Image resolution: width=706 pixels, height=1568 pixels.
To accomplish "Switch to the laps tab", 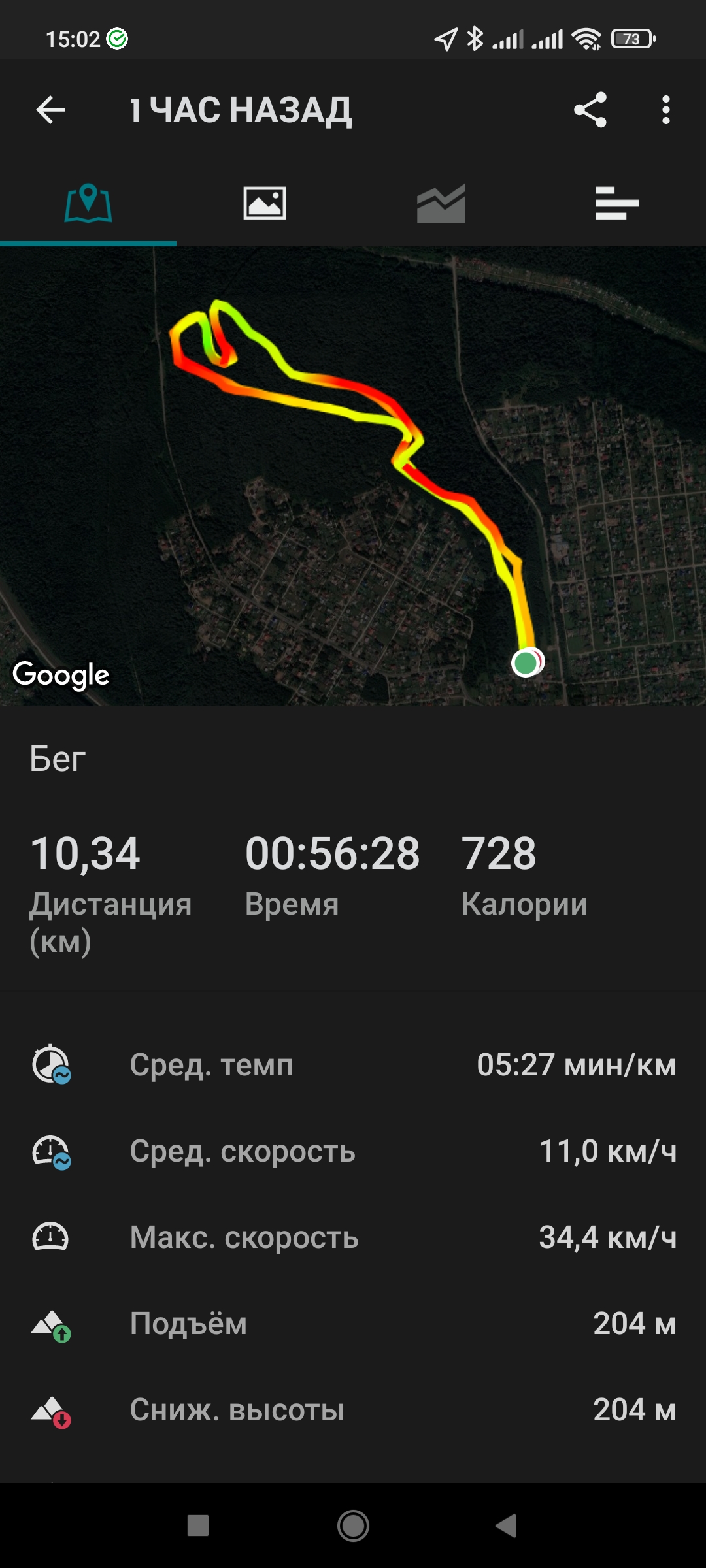I will [x=617, y=203].
